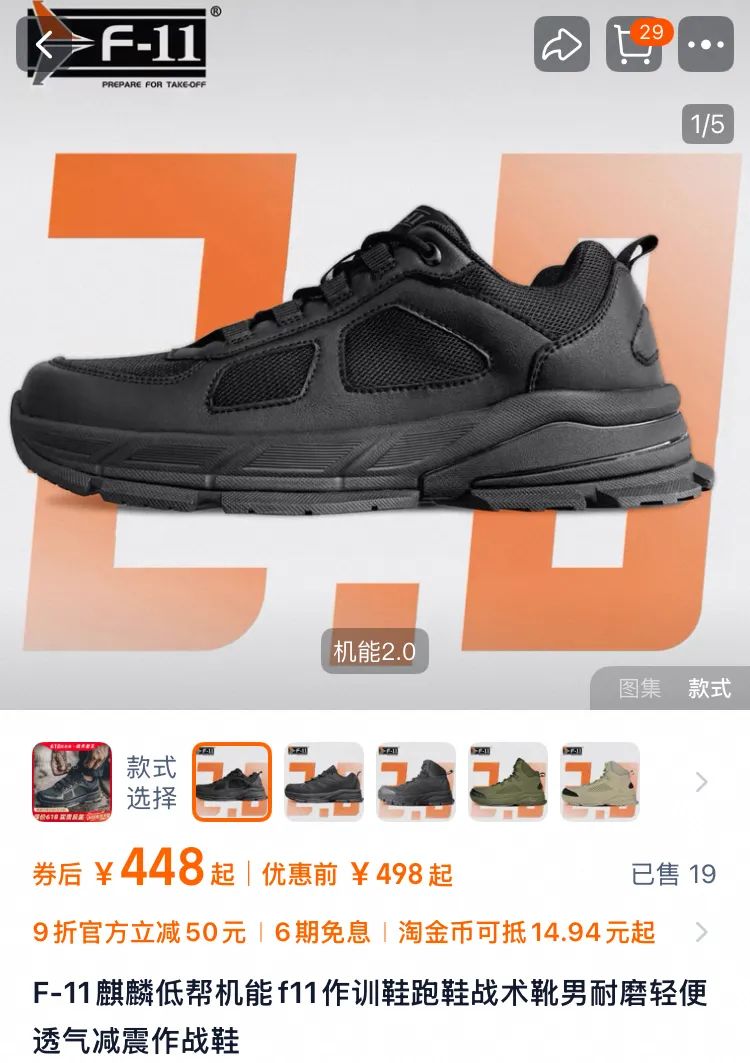Switch to the 图集 tab
Screen dimensions: 750x1063
point(640,688)
